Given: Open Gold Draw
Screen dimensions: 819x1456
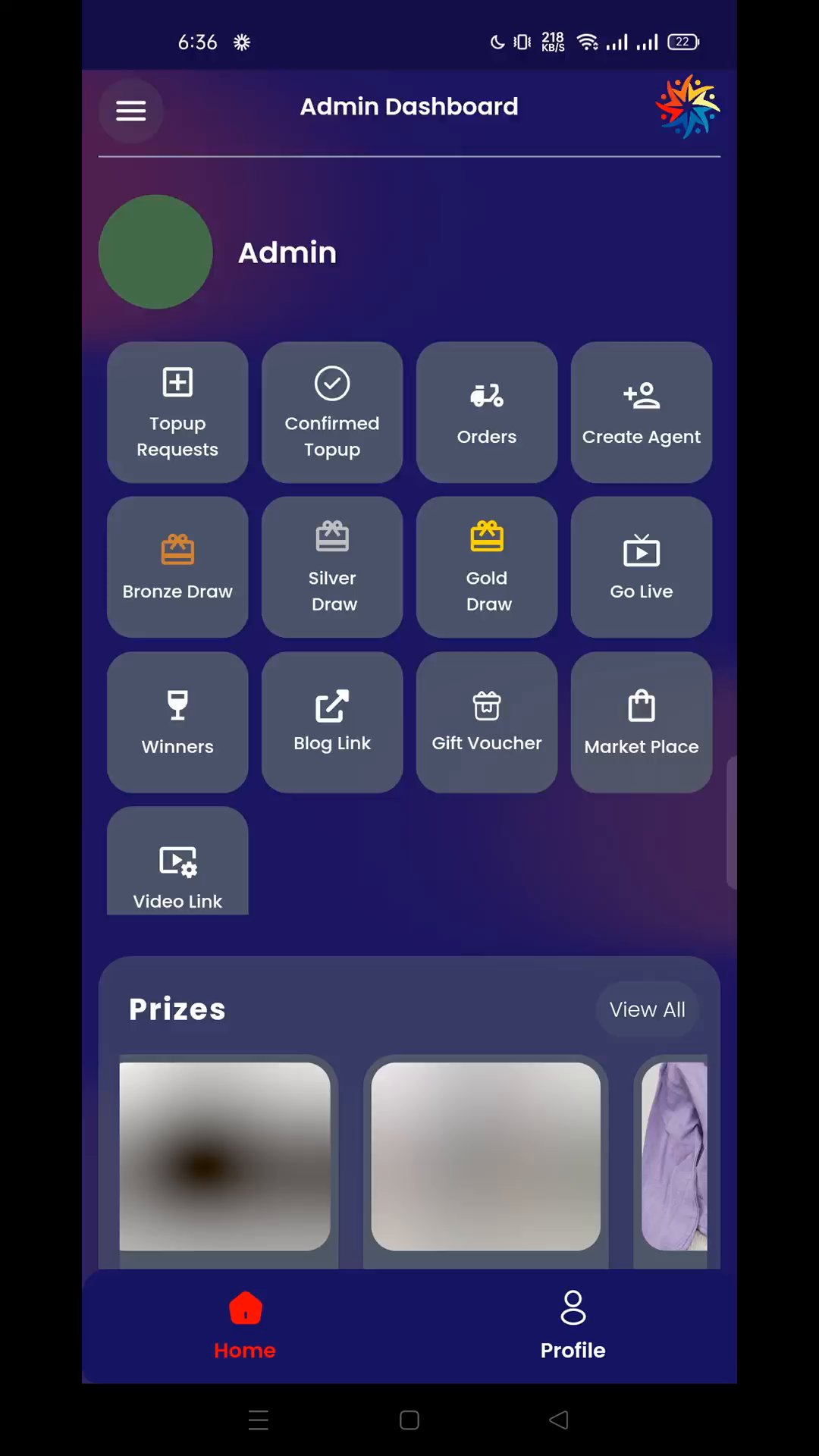Looking at the screenshot, I should pos(487,566).
